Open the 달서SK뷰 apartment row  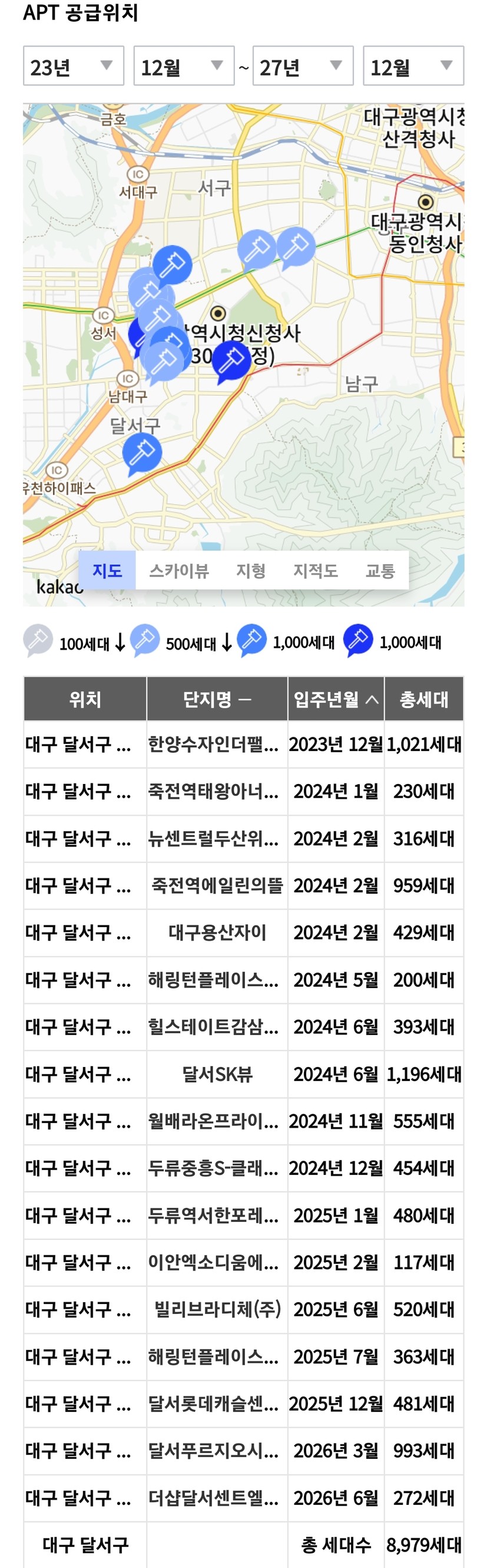pyautogui.click(x=217, y=1074)
